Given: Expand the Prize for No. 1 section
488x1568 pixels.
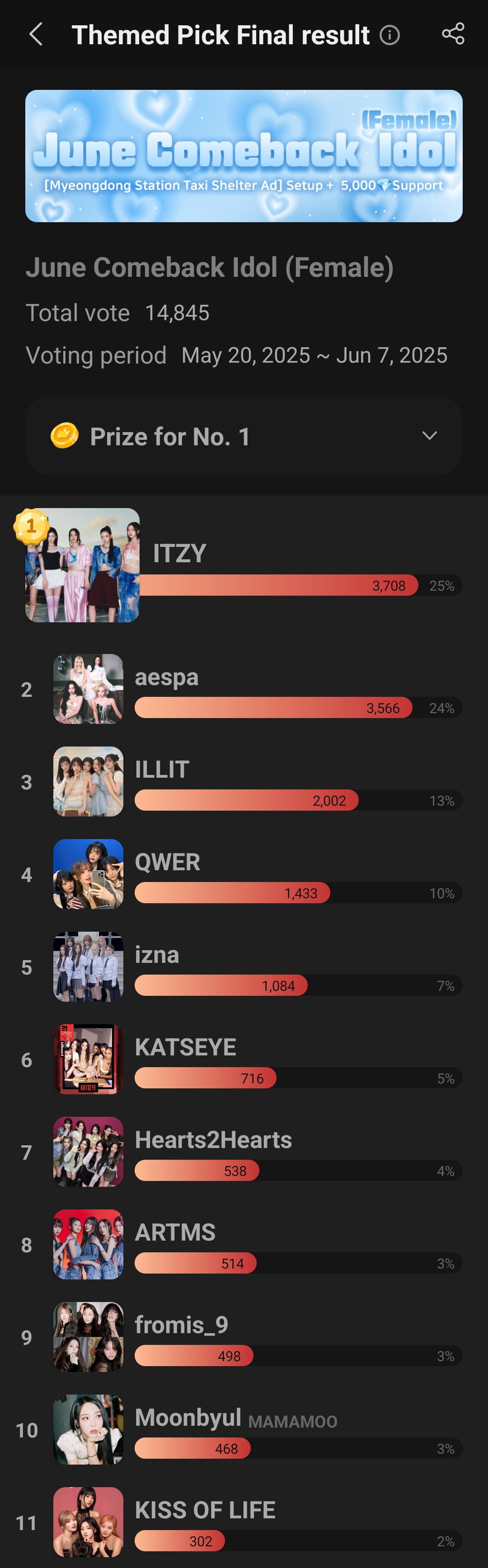Looking at the screenshot, I should [x=244, y=436].
